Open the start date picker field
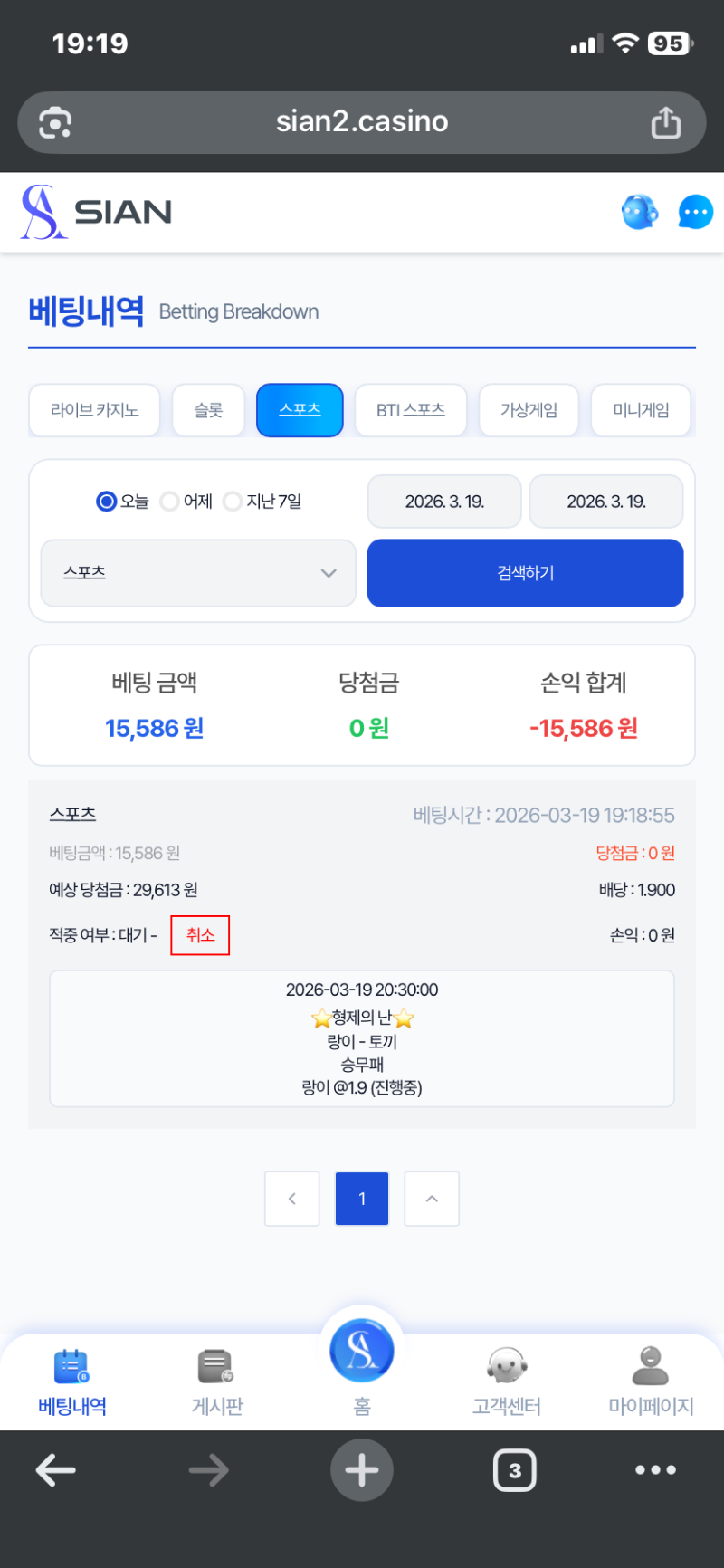The width and height of the screenshot is (724, 1568). pyautogui.click(x=444, y=502)
